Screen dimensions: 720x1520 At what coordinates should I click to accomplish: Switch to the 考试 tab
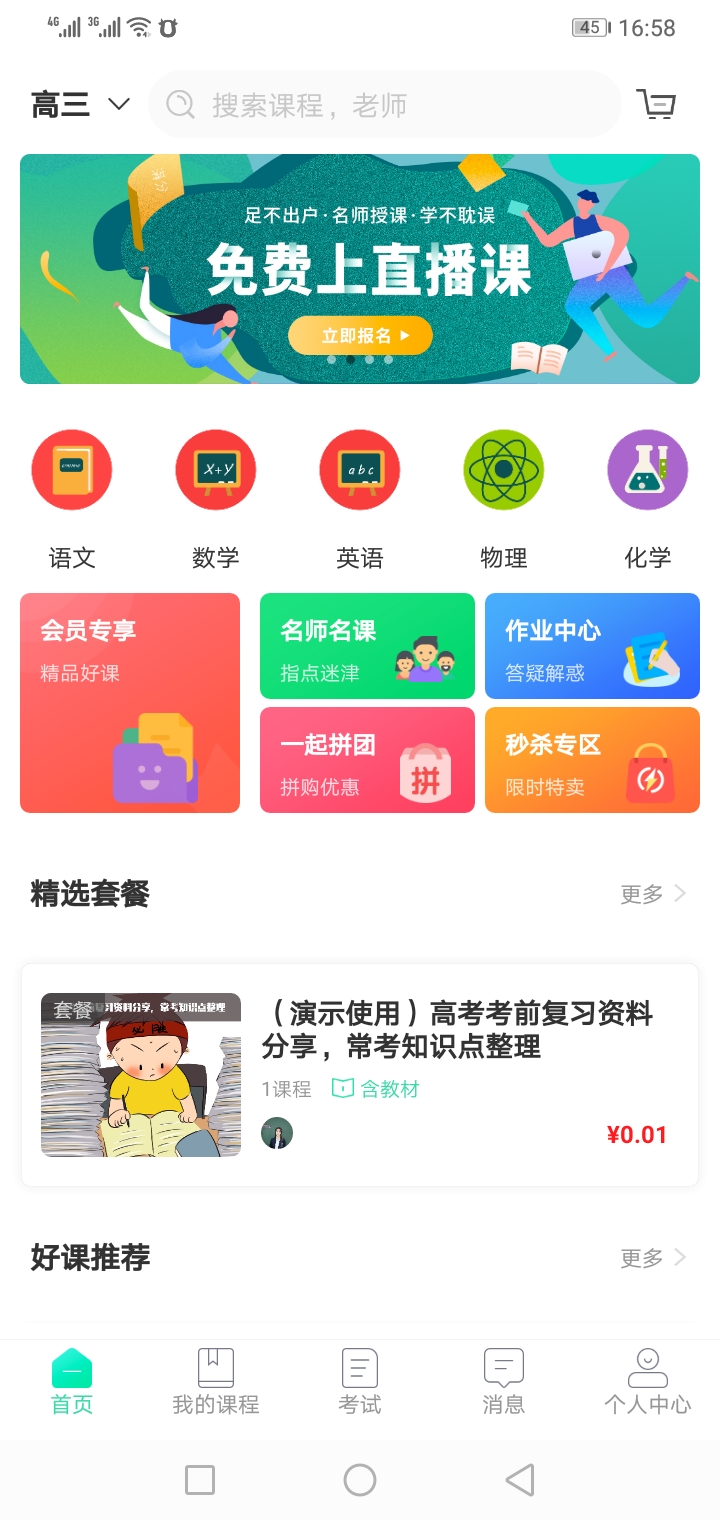[x=360, y=1382]
